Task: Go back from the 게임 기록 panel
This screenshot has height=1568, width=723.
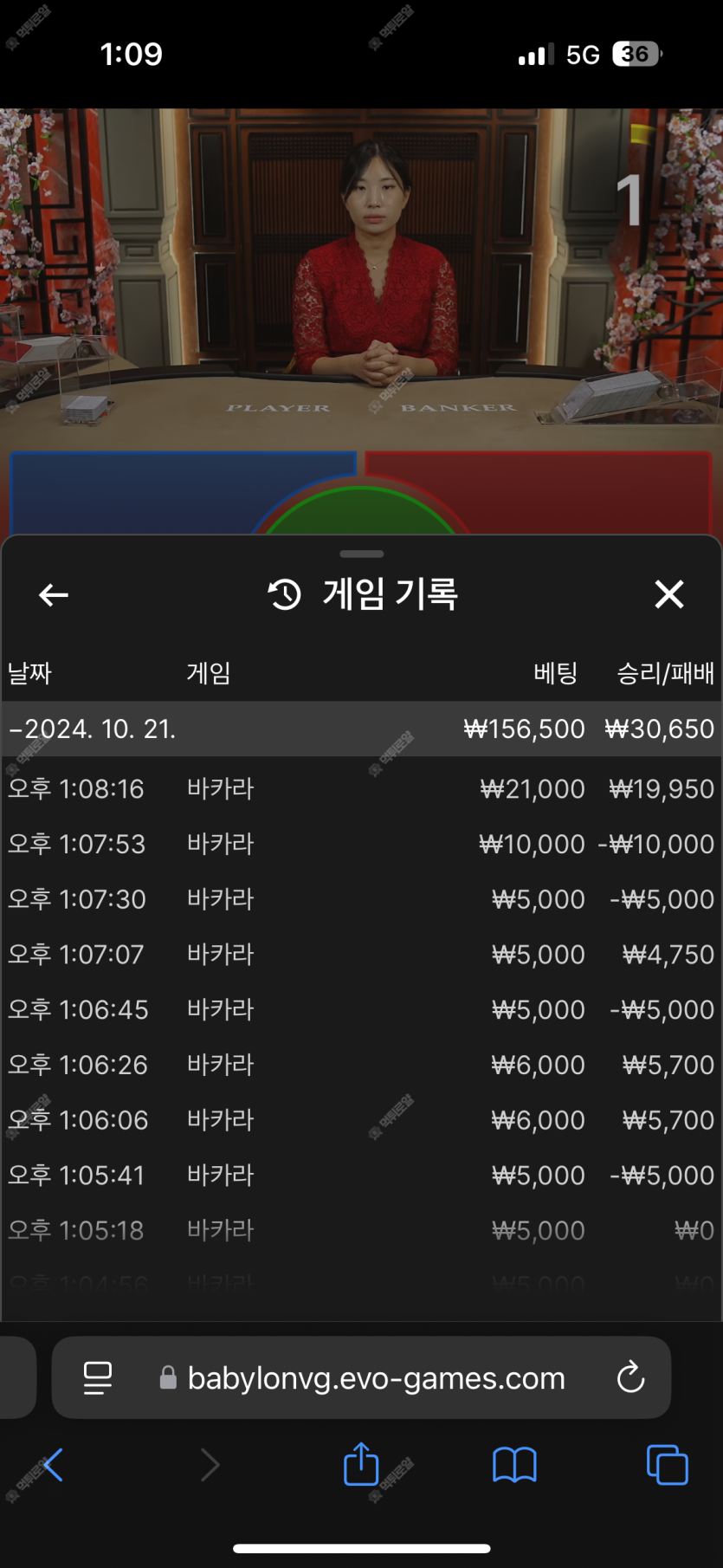Action: (x=54, y=595)
